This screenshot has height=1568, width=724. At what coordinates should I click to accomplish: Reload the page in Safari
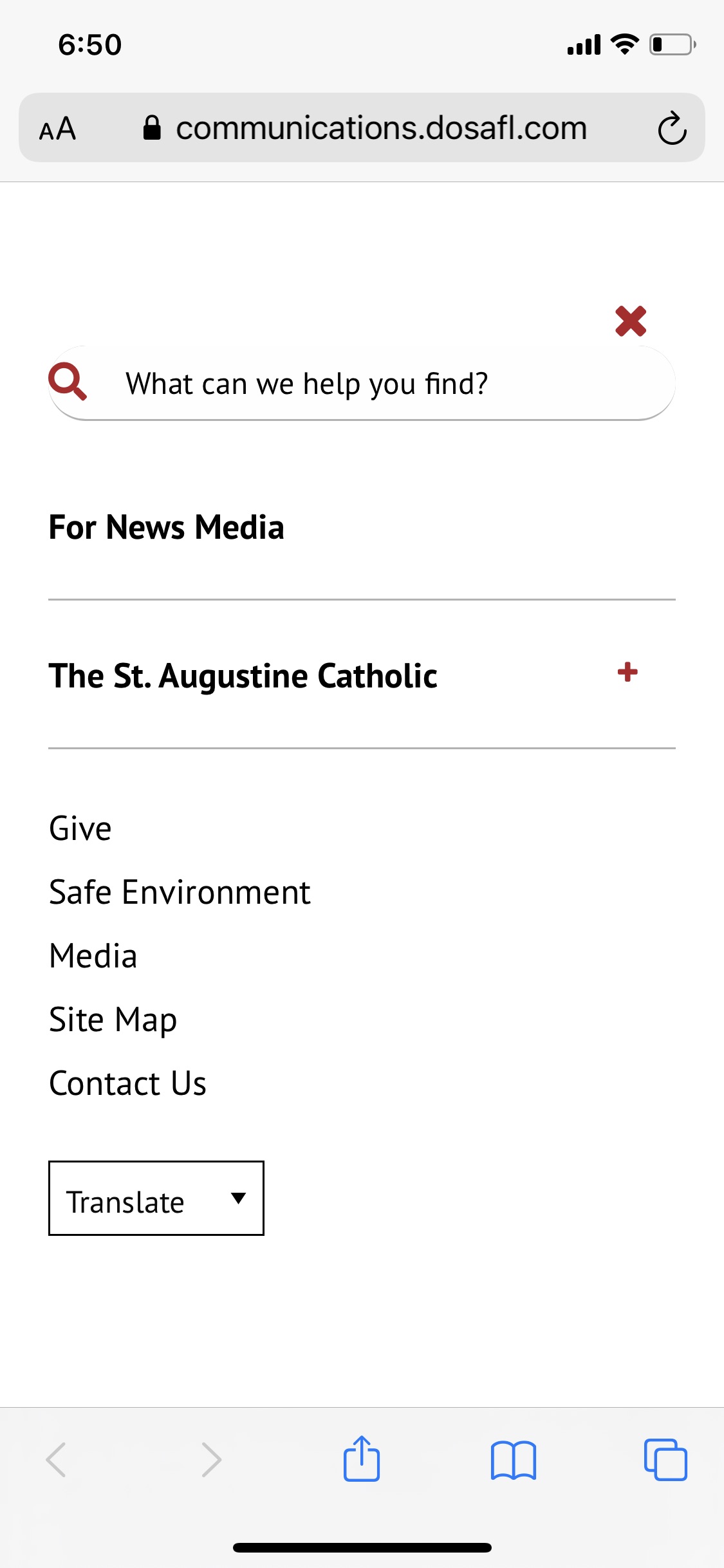[x=672, y=128]
